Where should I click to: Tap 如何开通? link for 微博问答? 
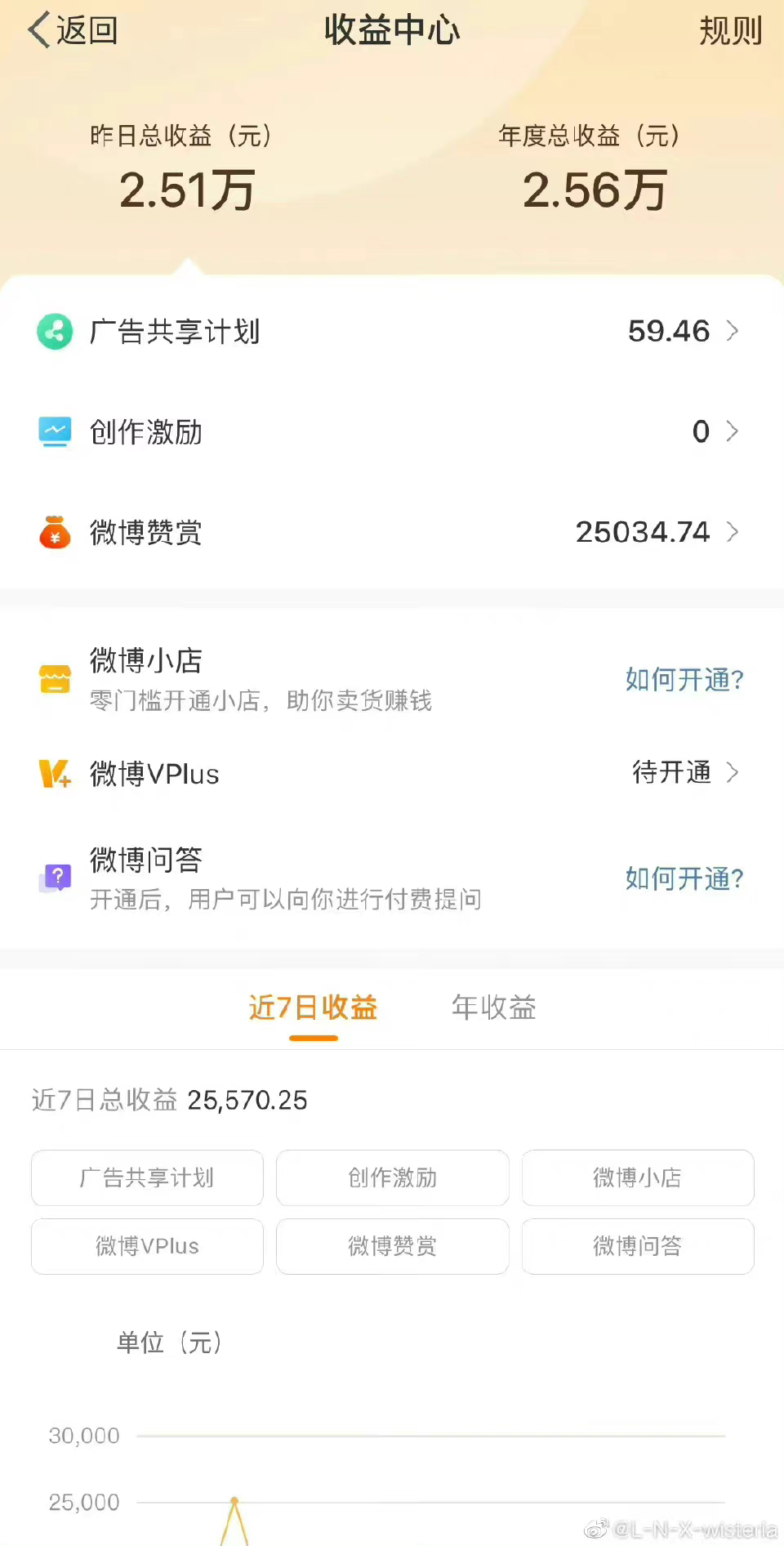click(x=684, y=878)
